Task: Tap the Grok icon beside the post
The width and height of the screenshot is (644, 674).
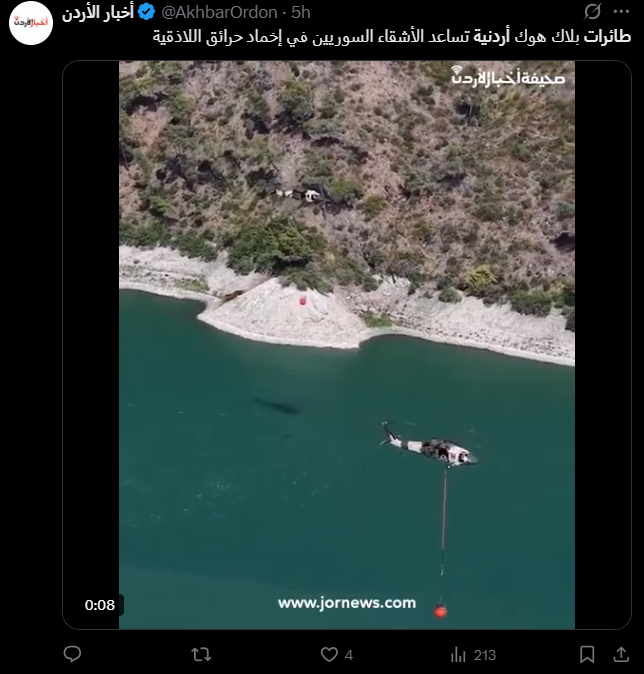Action: coord(593,11)
